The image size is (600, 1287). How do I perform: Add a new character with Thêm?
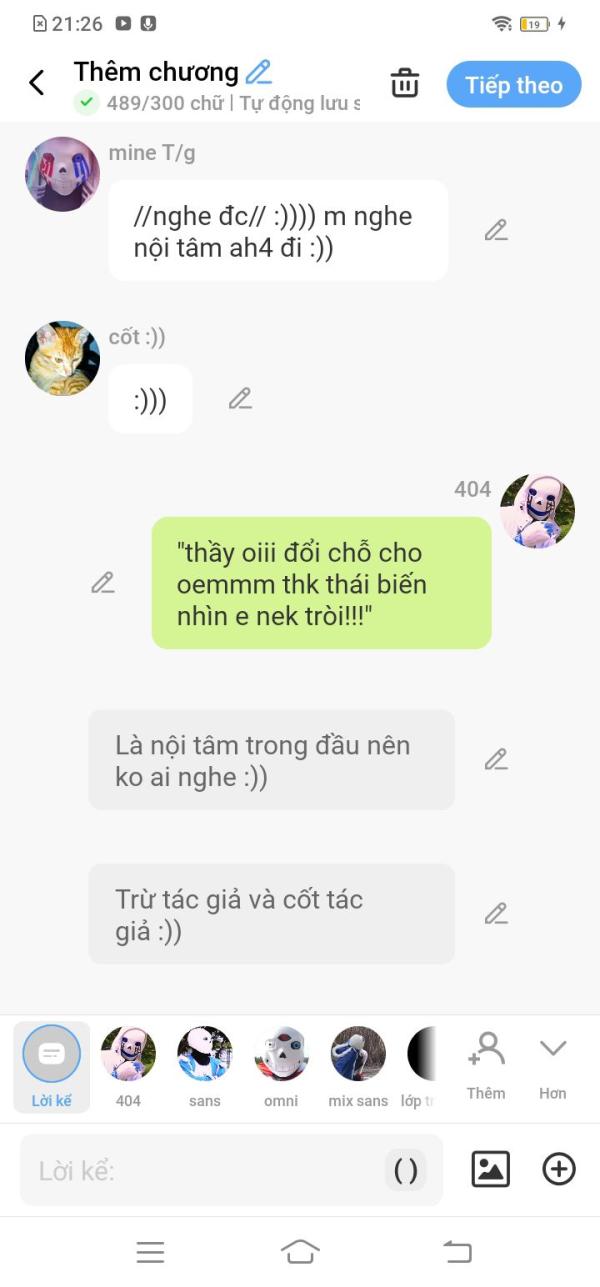(486, 1067)
